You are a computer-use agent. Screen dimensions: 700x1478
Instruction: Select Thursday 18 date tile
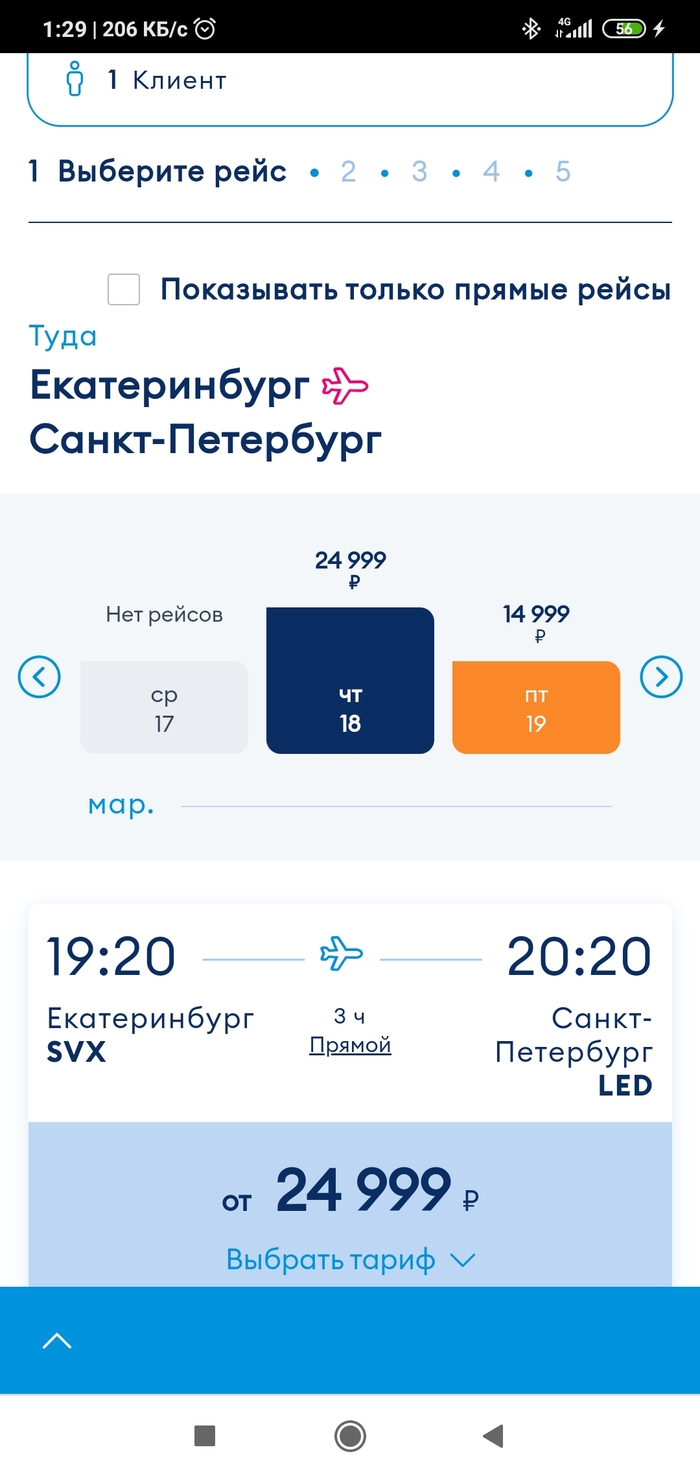coord(350,680)
